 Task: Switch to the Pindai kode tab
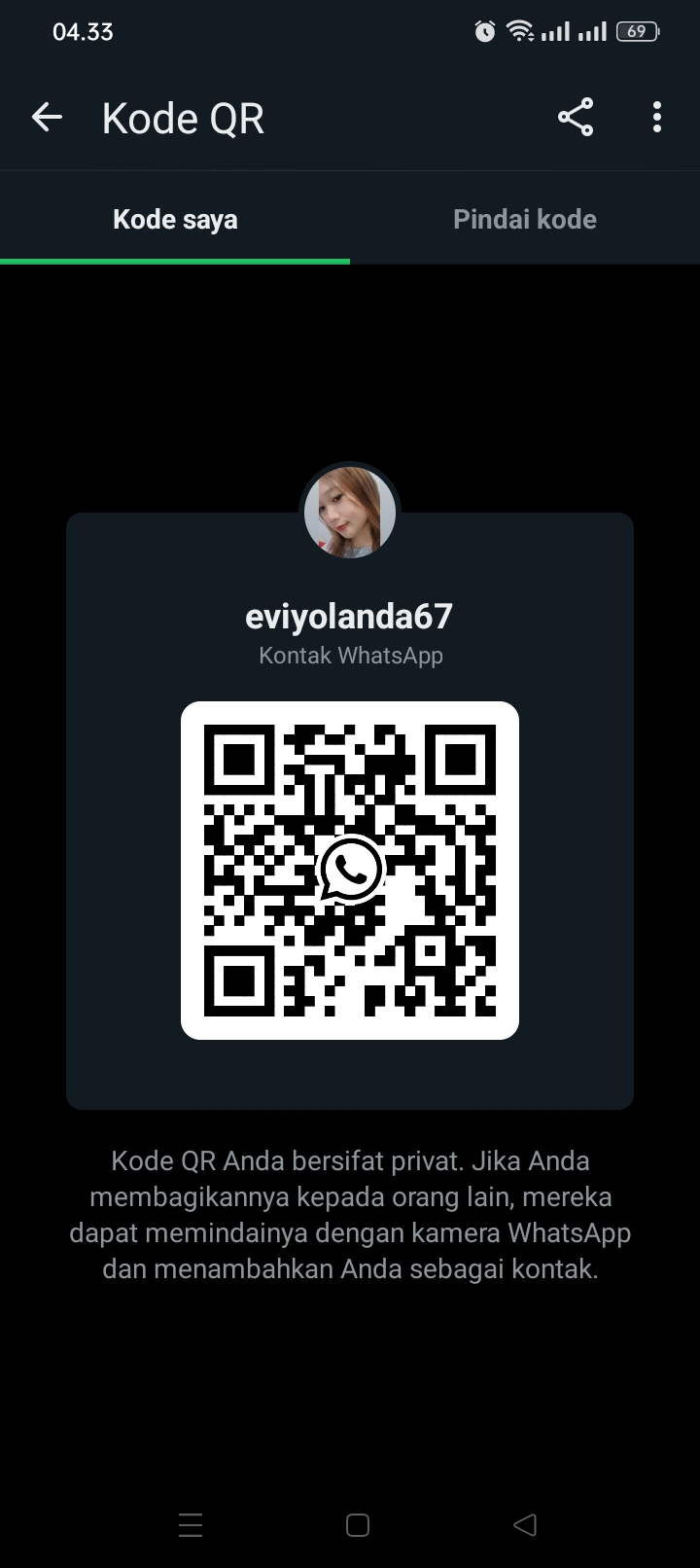[525, 219]
